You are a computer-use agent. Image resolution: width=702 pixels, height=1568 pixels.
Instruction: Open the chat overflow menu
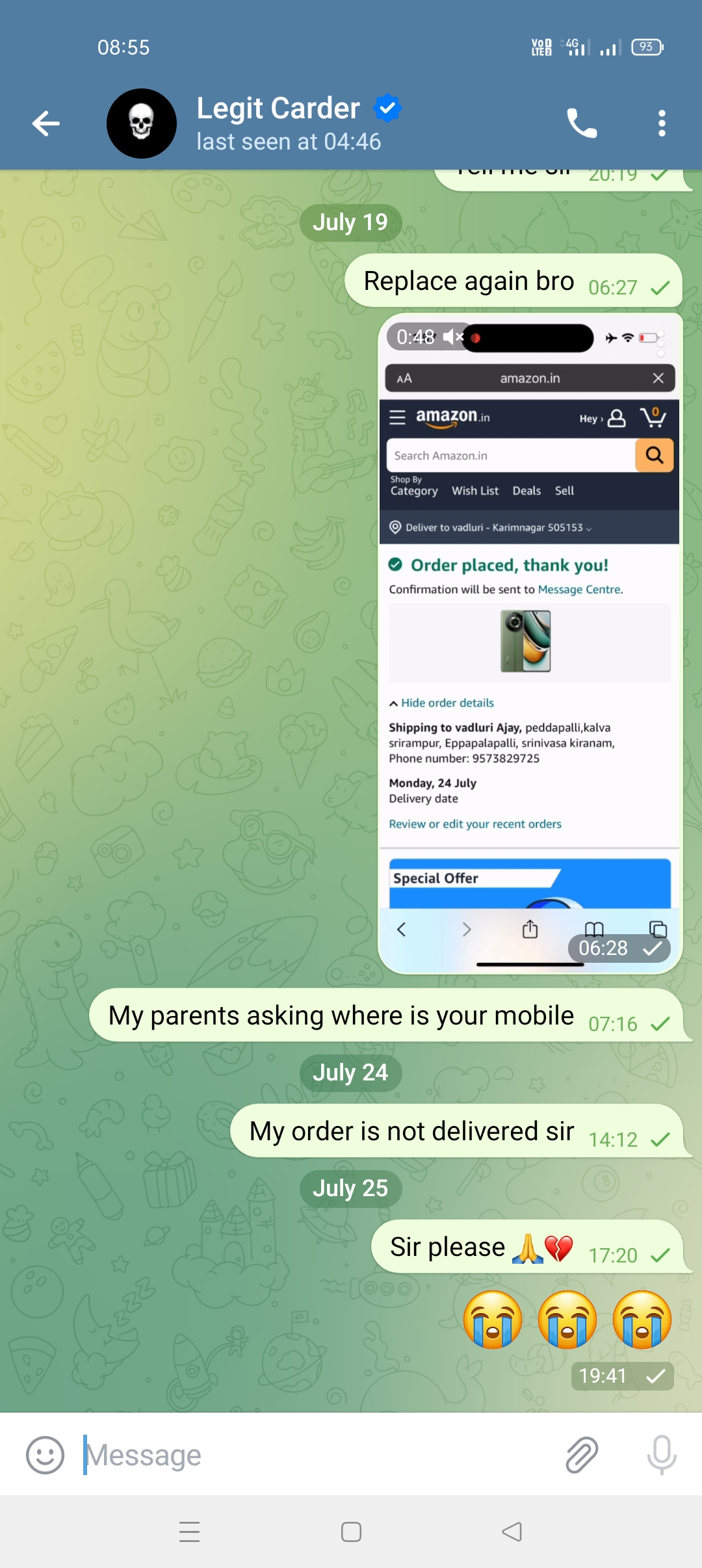click(662, 124)
